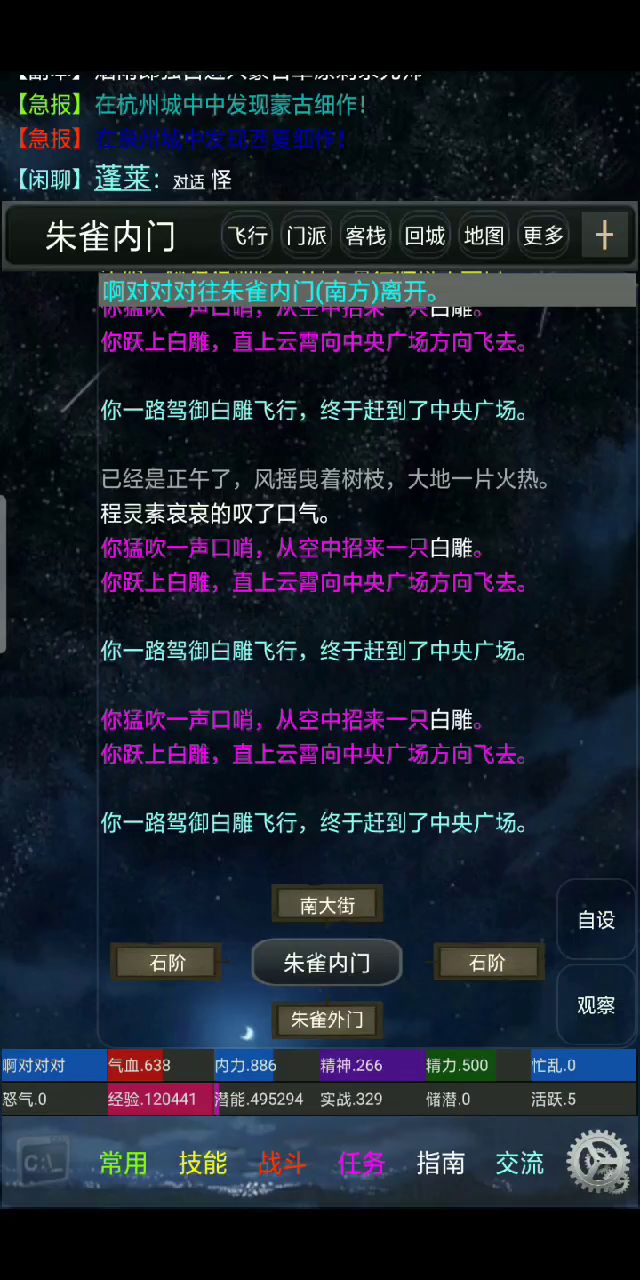Switch to the 常用 tab
Screen dimensions: 640x1280
pyautogui.click(x=123, y=1163)
